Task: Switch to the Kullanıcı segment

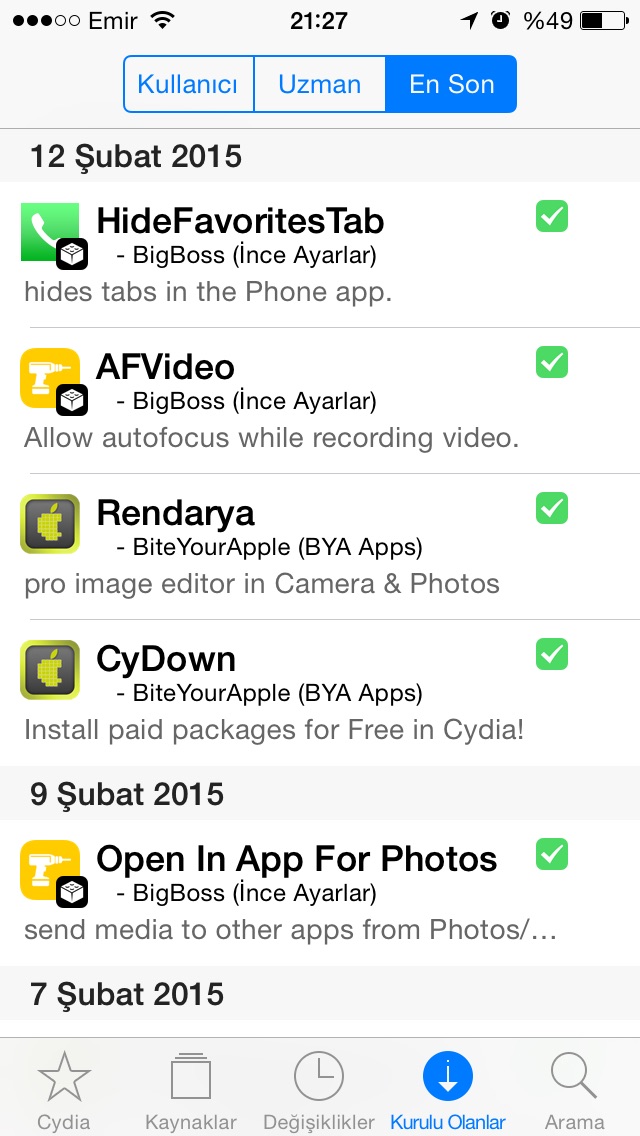Action: coord(188,84)
